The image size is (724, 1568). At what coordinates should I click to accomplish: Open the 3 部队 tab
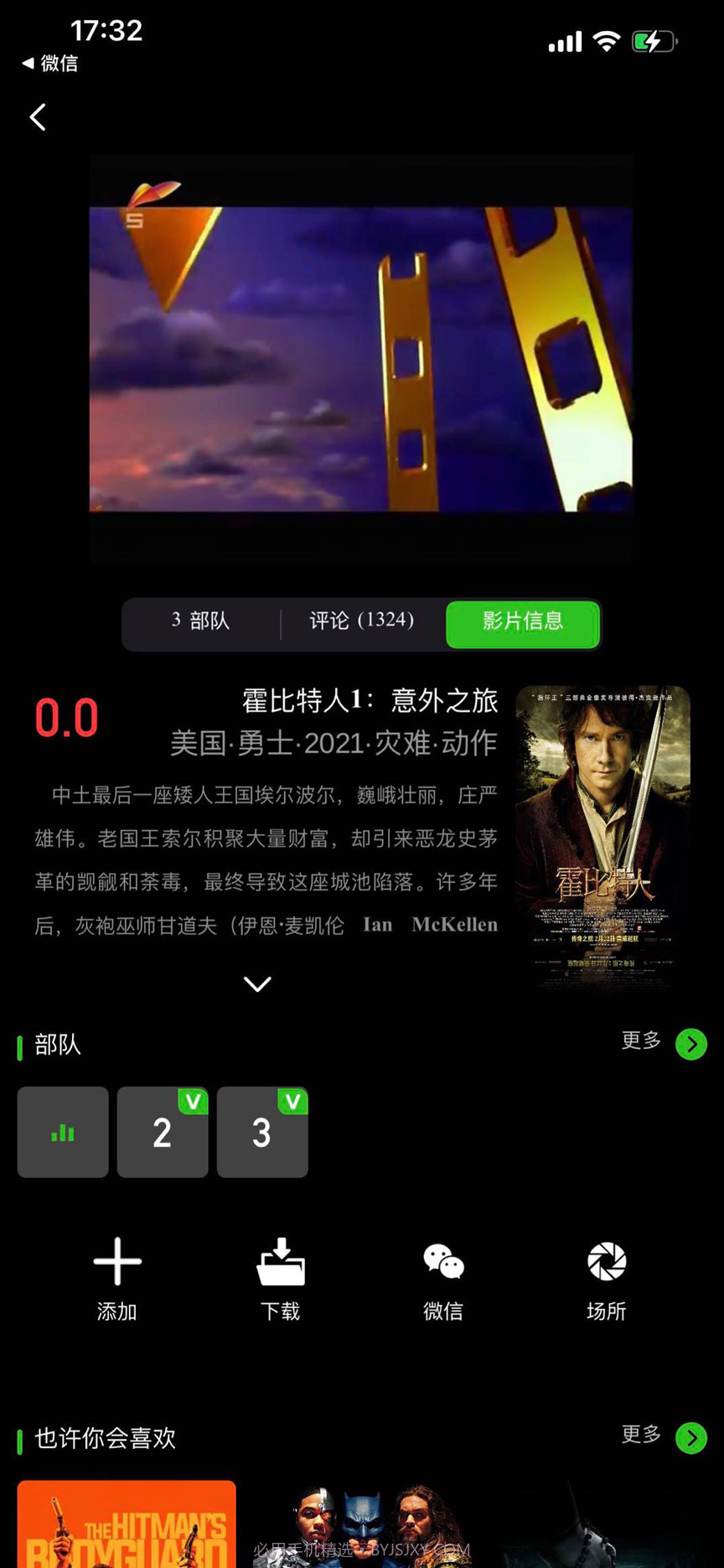(198, 623)
